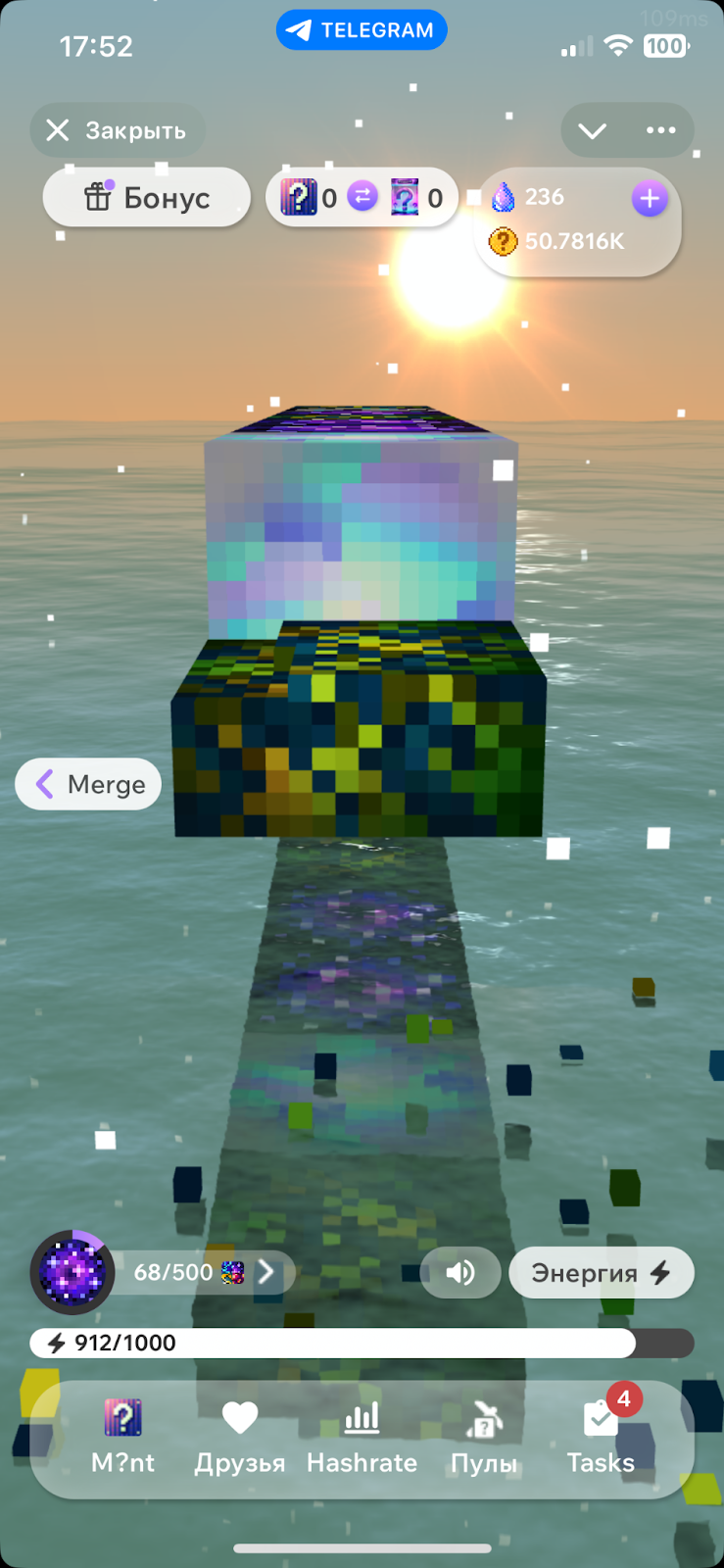The width and height of the screenshot is (724, 1568).
Task: Collapse the app using the chevron down
Action: [592, 130]
